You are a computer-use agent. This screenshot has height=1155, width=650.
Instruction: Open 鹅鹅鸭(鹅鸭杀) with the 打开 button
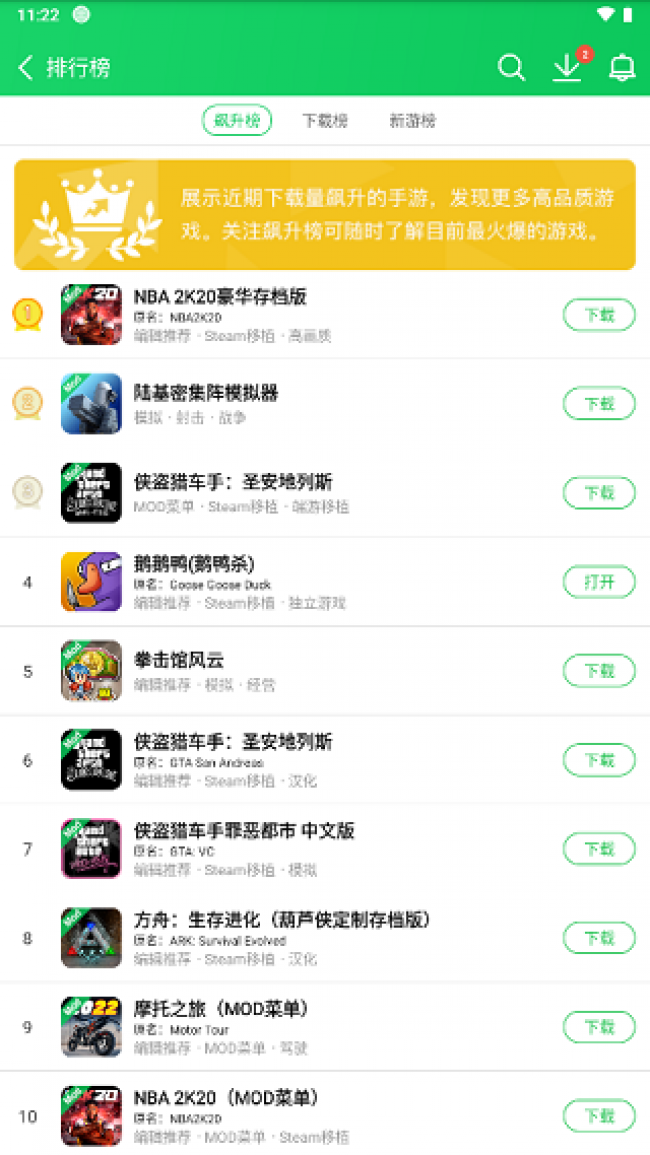click(x=599, y=582)
